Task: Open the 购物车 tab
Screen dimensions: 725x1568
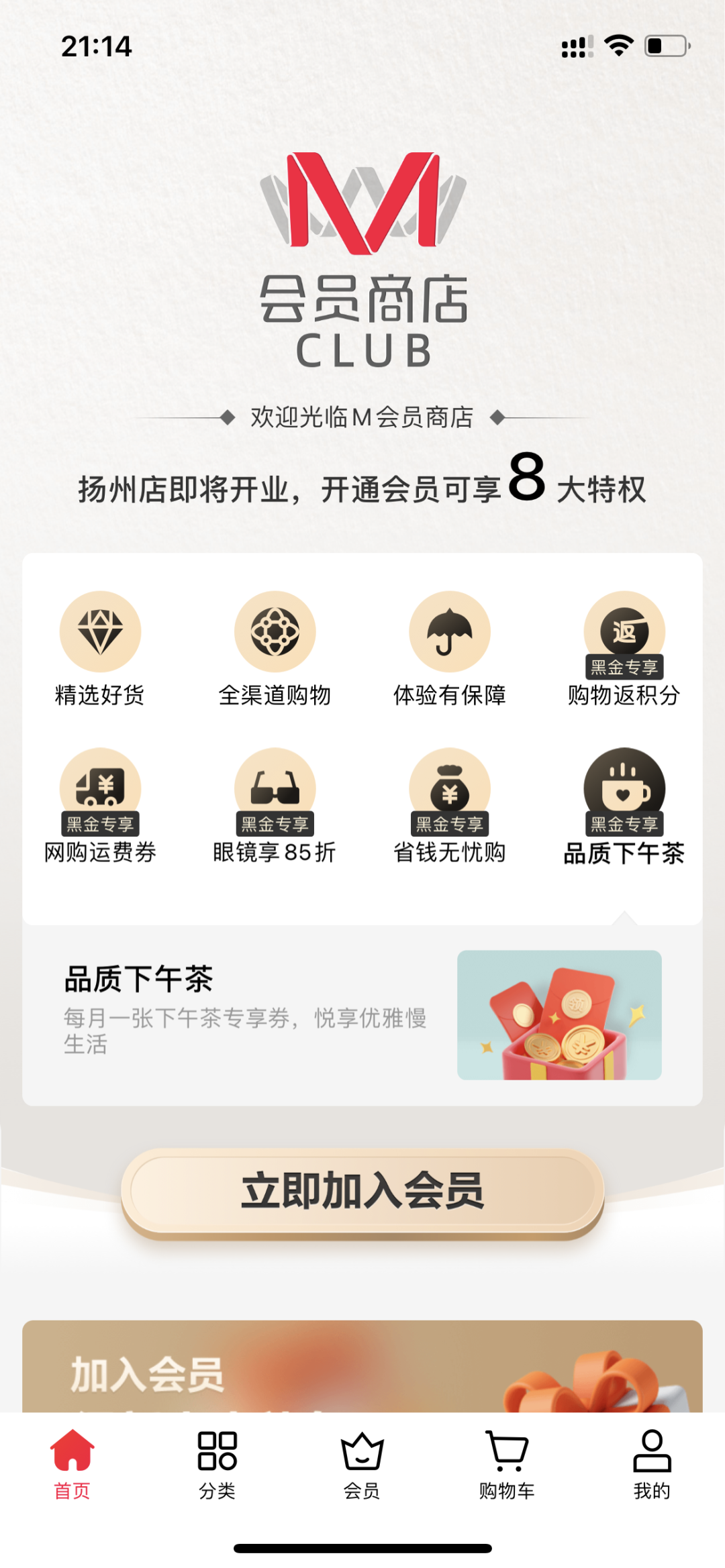Action: (x=507, y=1463)
